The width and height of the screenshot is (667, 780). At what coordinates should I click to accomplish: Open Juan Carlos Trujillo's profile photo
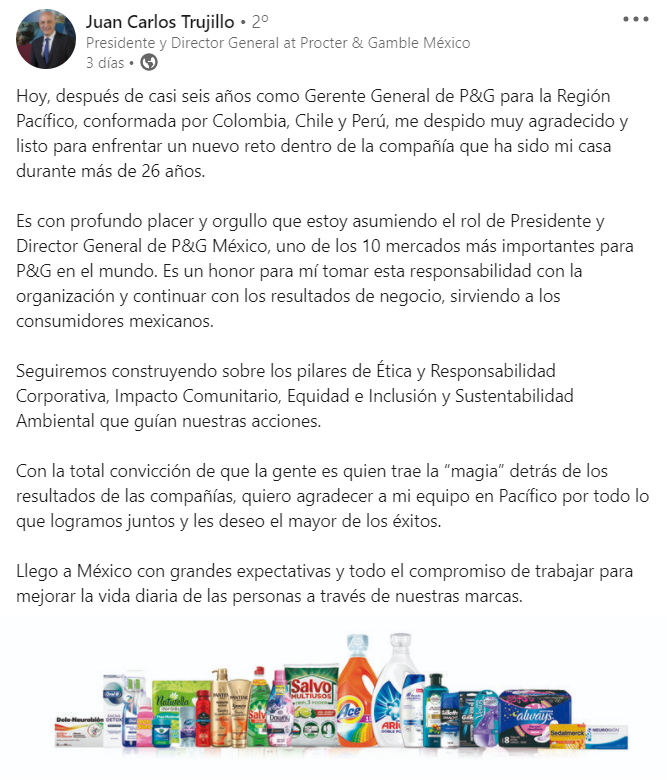click(46, 39)
